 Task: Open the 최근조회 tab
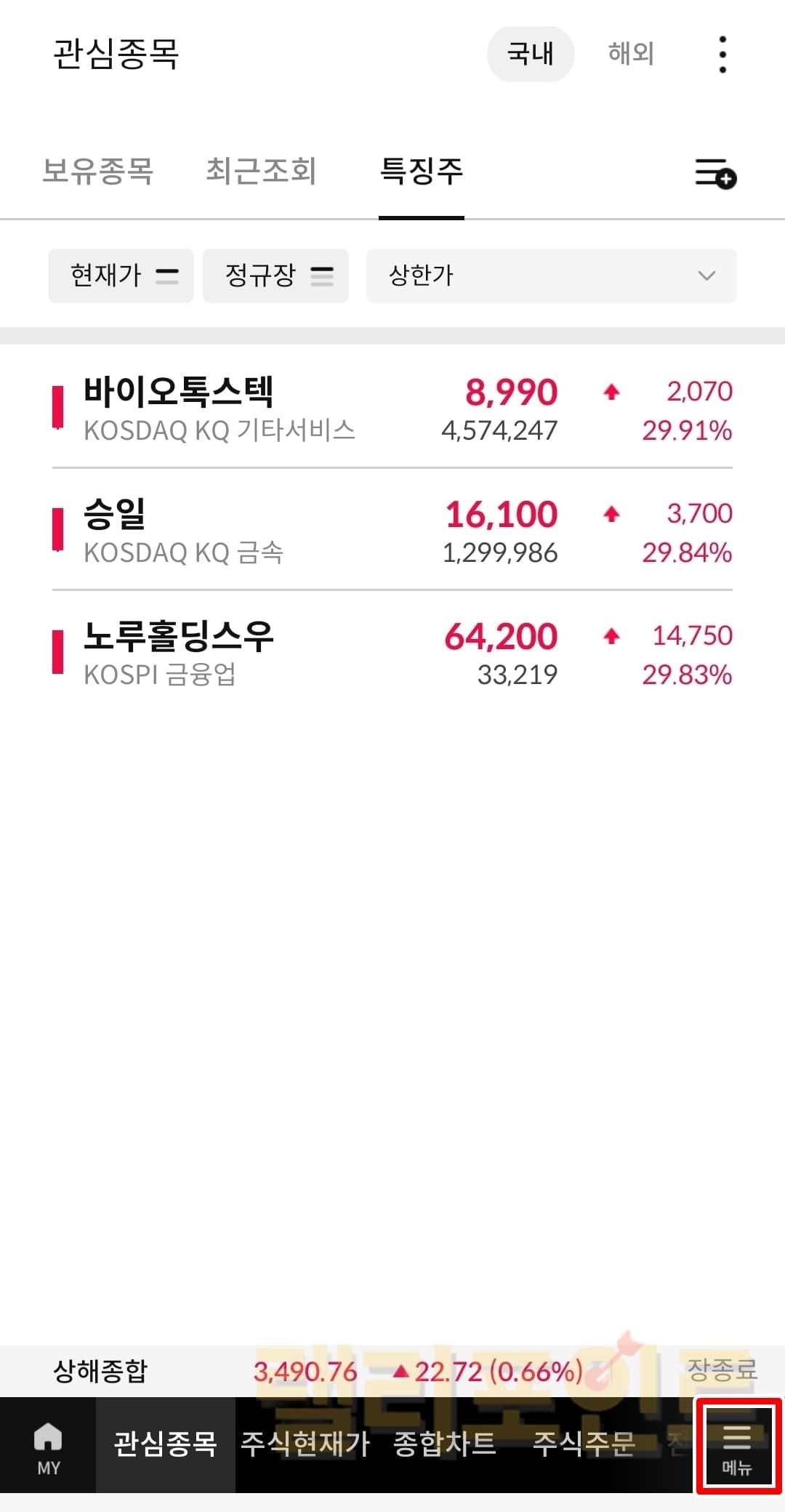pos(261,172)
